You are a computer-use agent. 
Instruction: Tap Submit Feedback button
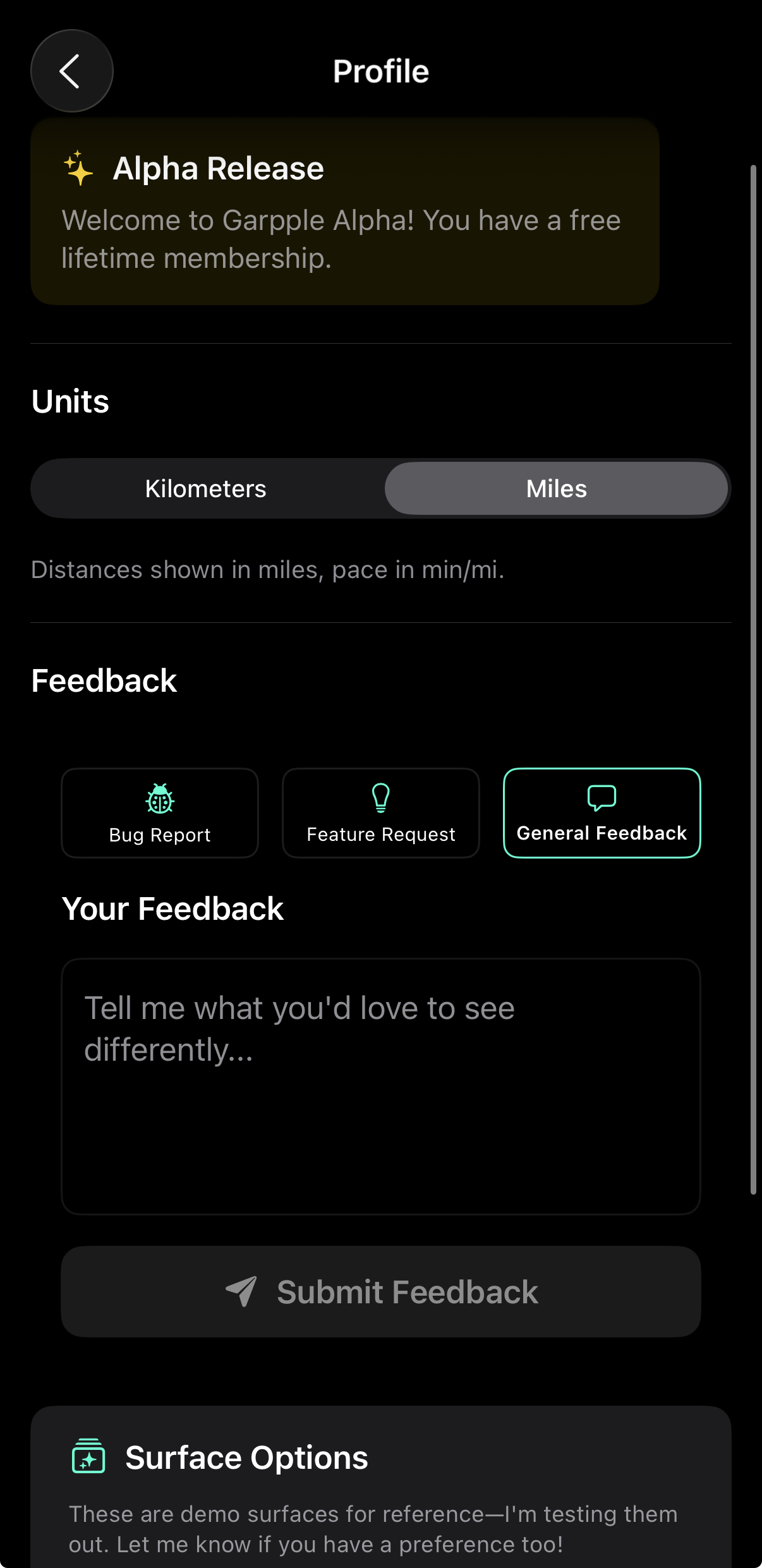pyautogui.click(x=380, y=1291)
